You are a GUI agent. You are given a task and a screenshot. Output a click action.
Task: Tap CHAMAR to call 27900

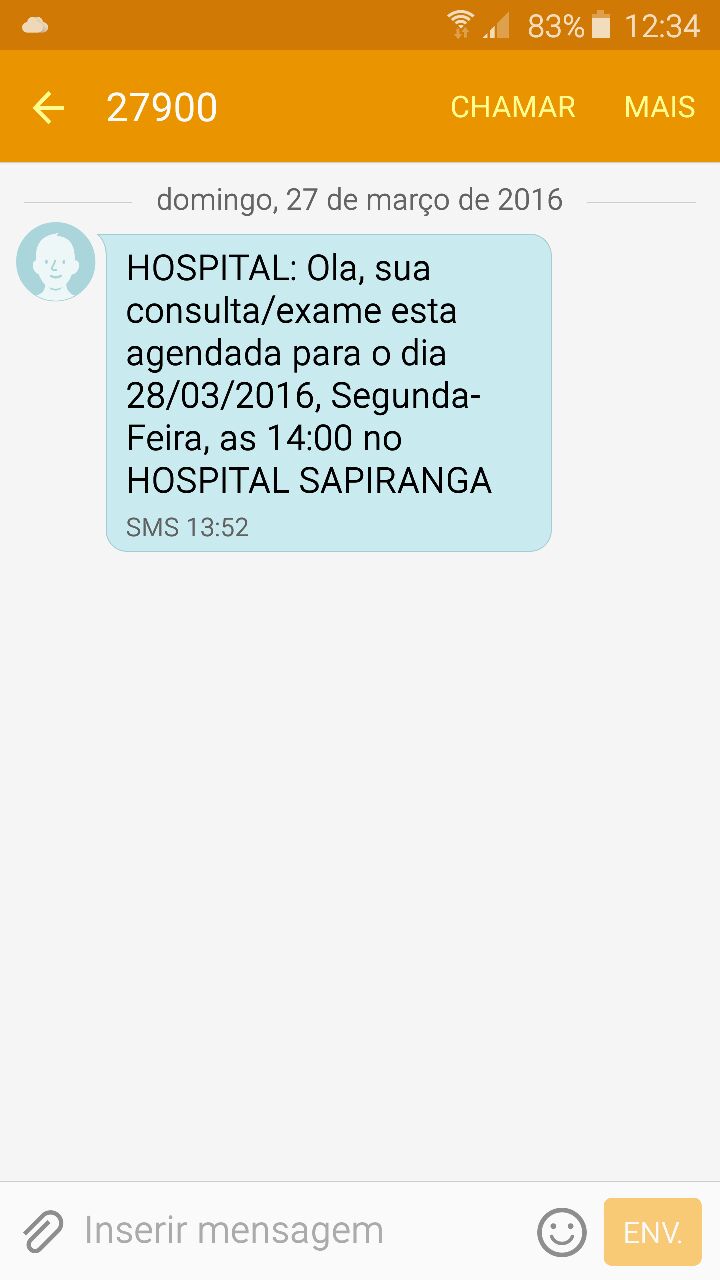tap(513, 107)
